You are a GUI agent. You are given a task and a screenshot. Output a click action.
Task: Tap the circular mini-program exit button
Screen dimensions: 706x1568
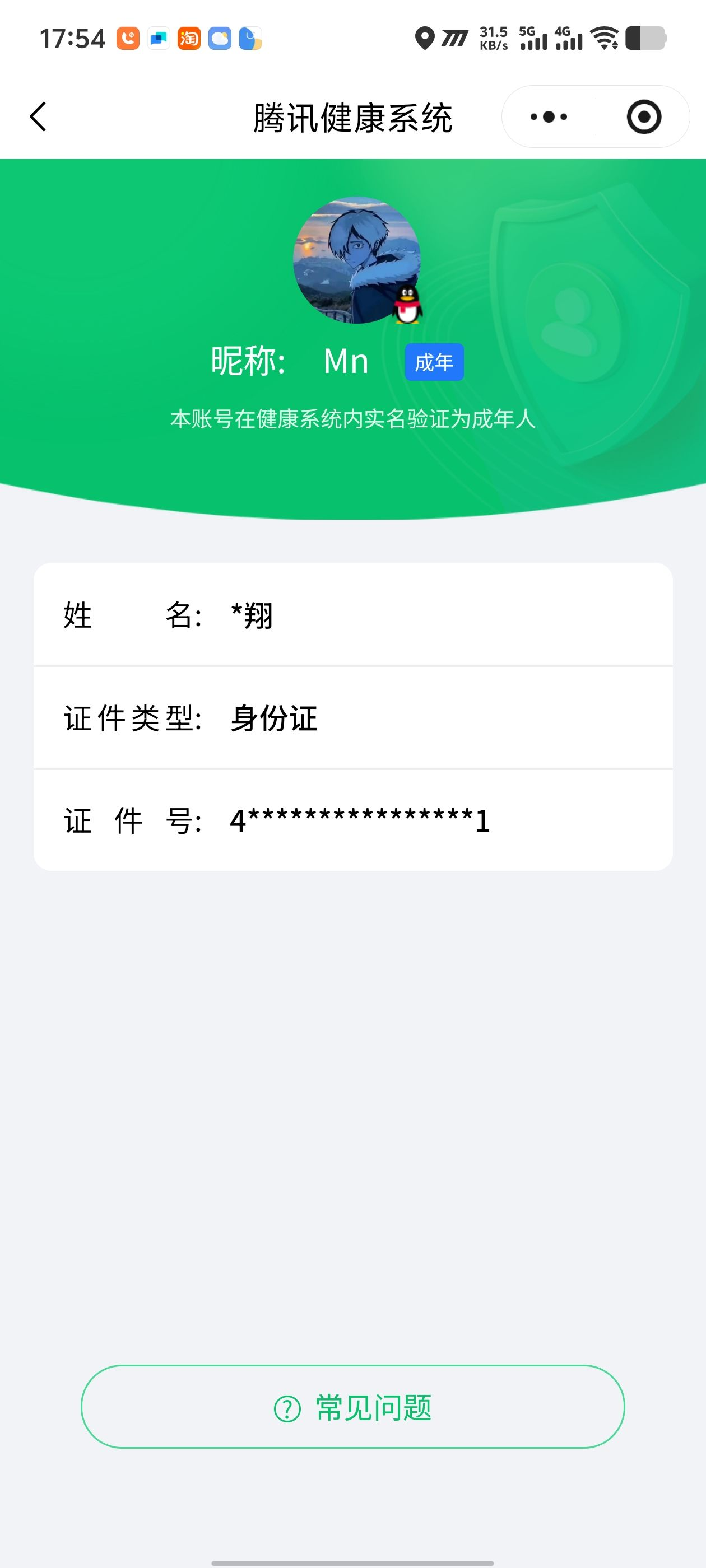644,117
